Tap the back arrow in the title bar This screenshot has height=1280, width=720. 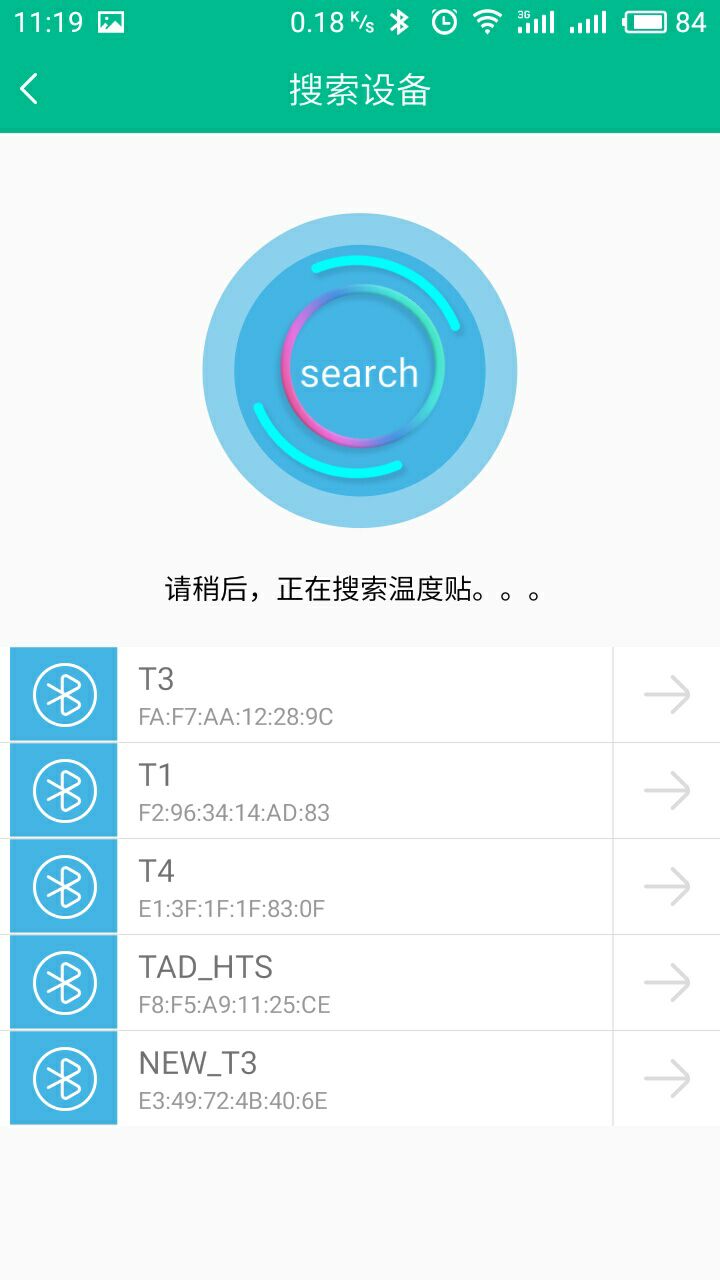click(x=28, y=89)
